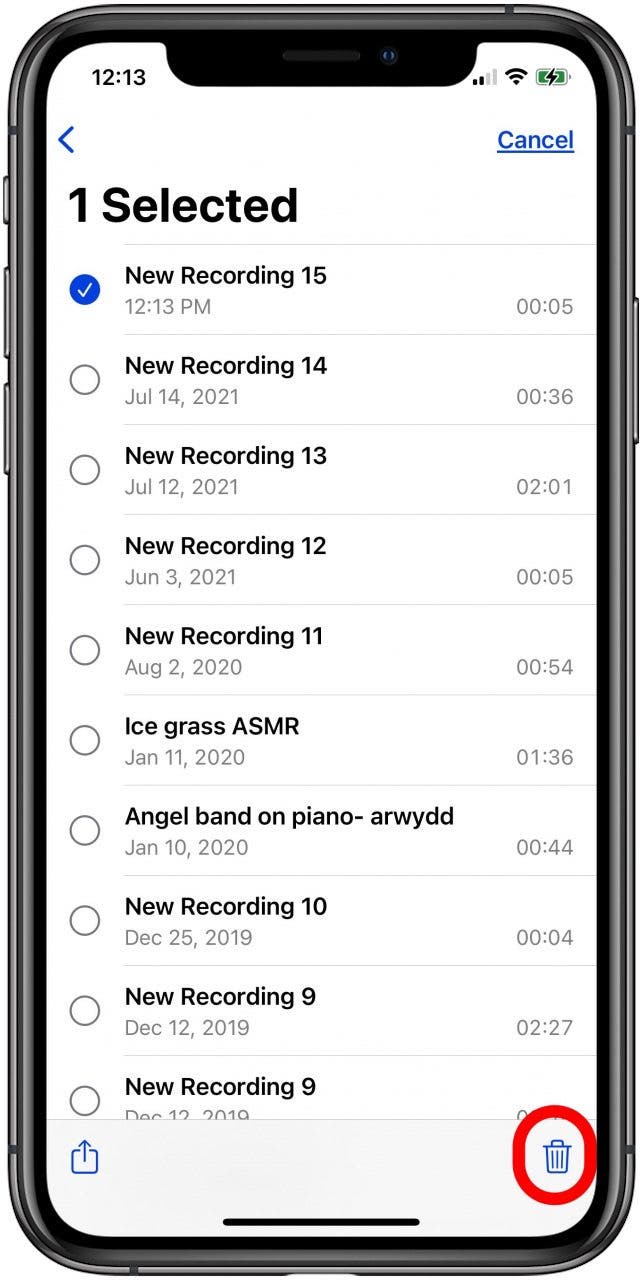Image resolution: width=642 pixels, height=1280 pixels.
Task: Select New Recording 14
Action: click(85, 380)
